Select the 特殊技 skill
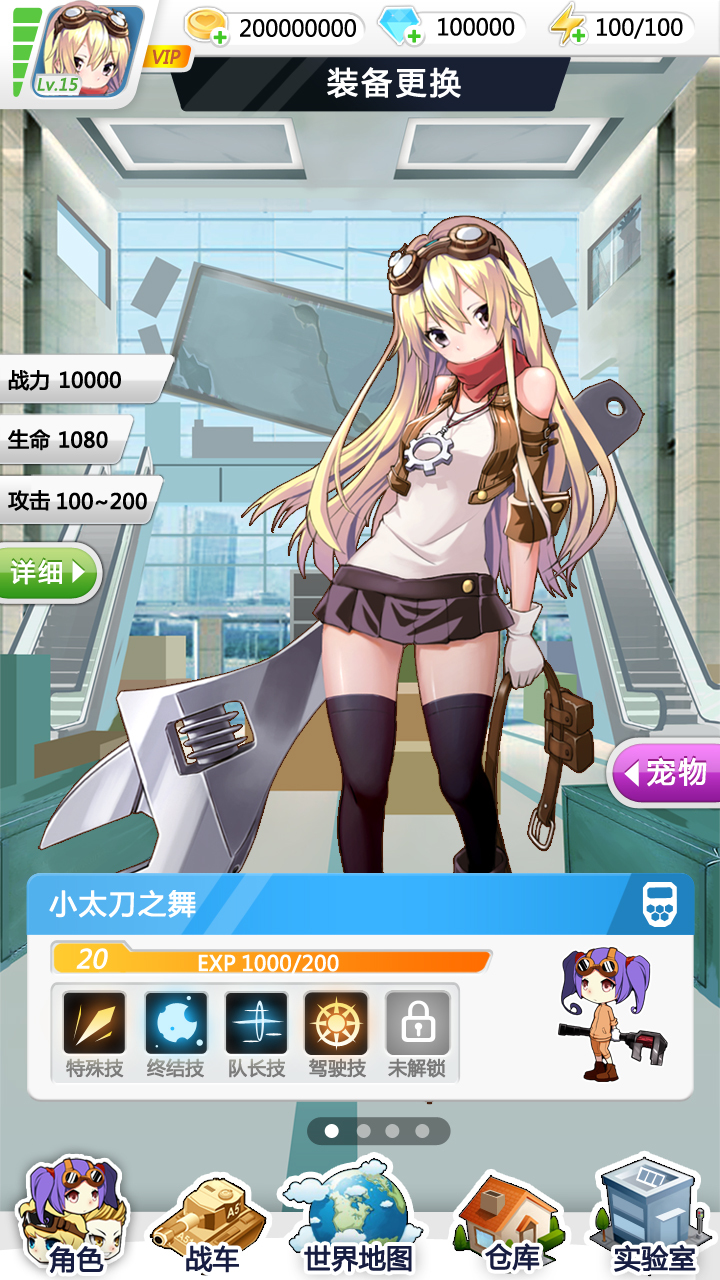The height and width of the screenshot is (1280, 720). [95, 1034]
